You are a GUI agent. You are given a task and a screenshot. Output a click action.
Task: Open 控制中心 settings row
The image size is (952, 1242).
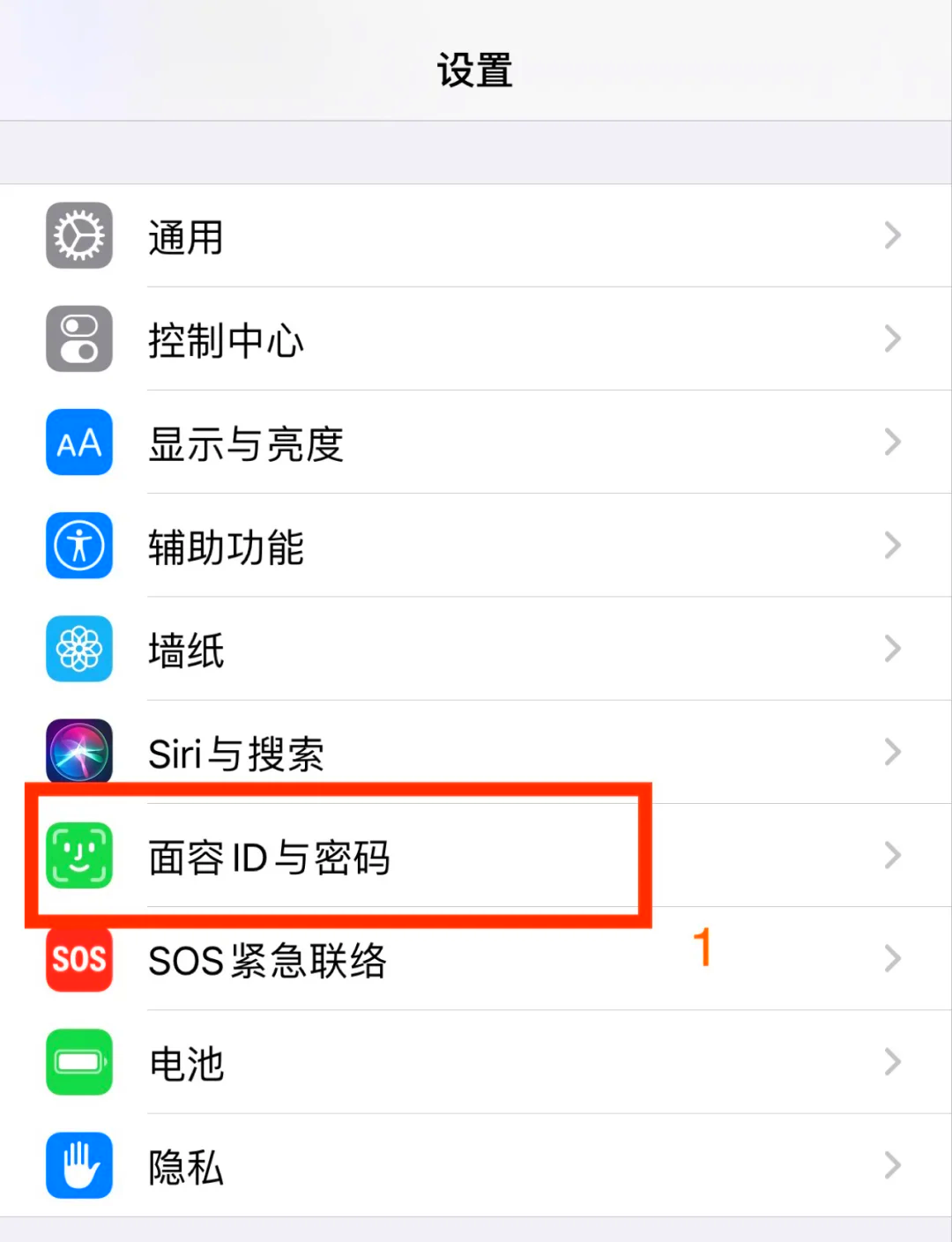tap(476, 339)
